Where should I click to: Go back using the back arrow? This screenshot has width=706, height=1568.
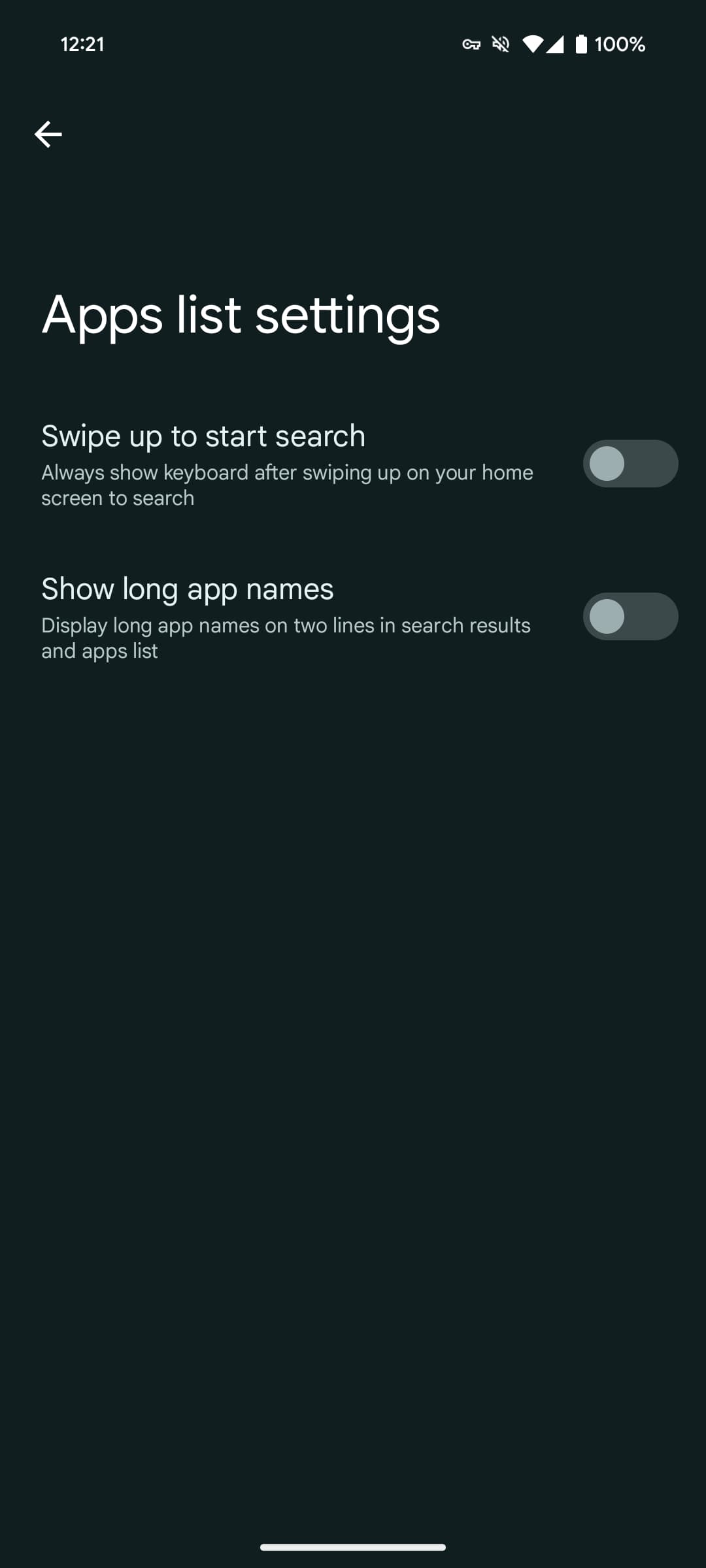coord(48,135)
